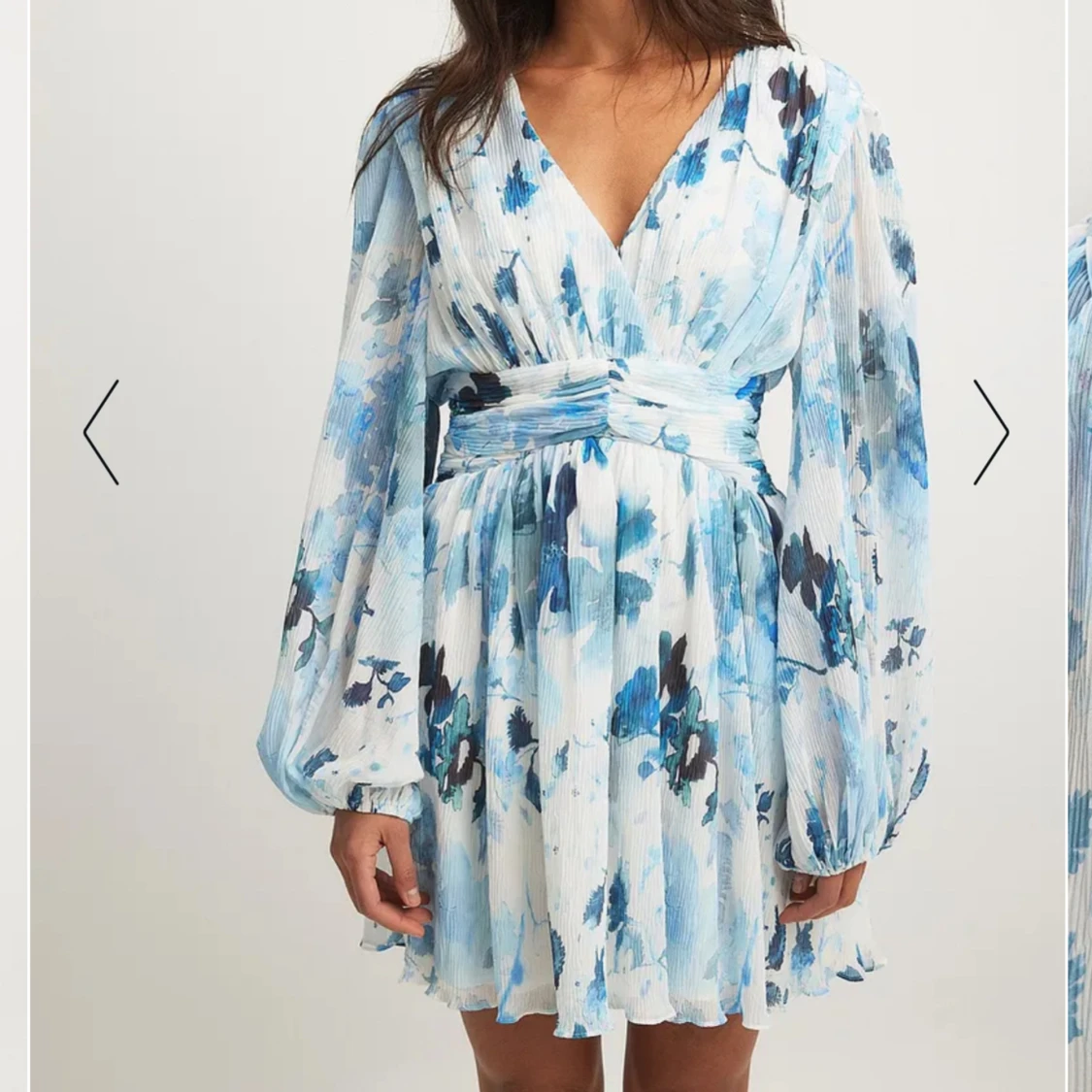Go to the previous product photo
The width and height of the screenshot is (1092, 1092).
click(x=101, y=432)
